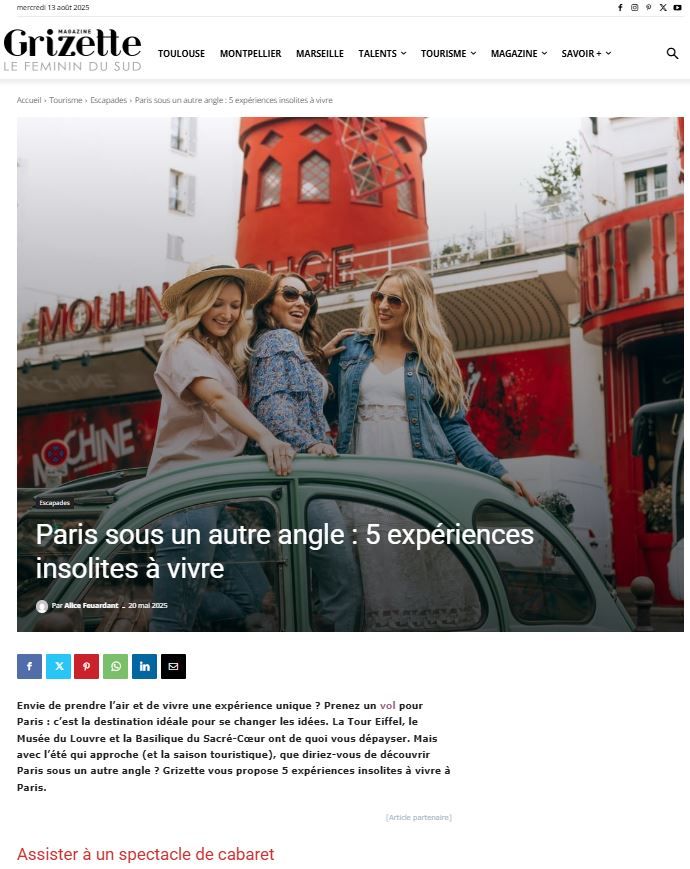
Task: Share the article on Facebook
Action: pos(29,666)
